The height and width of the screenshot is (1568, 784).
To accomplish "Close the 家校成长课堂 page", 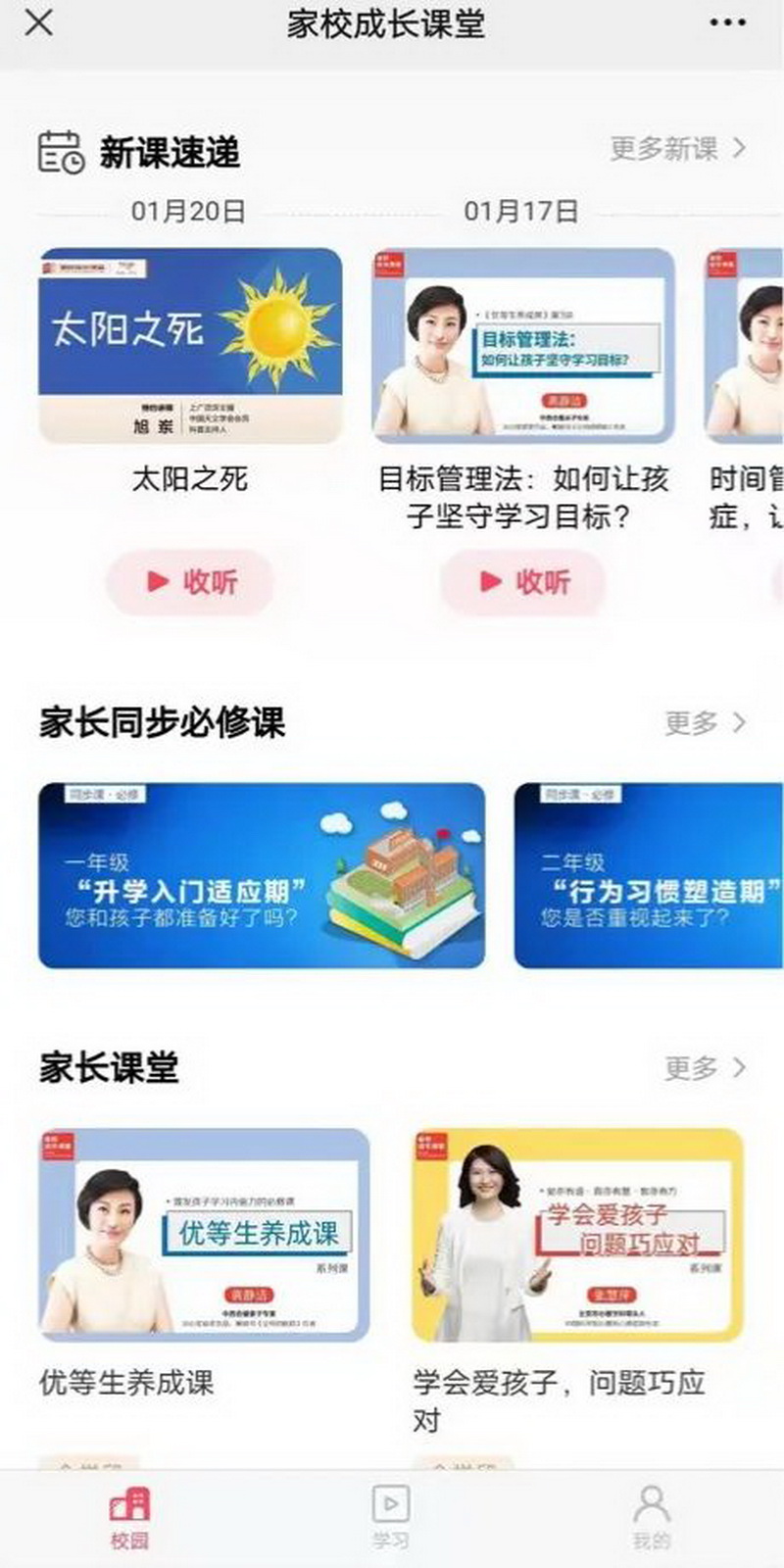I will (38, 23).
